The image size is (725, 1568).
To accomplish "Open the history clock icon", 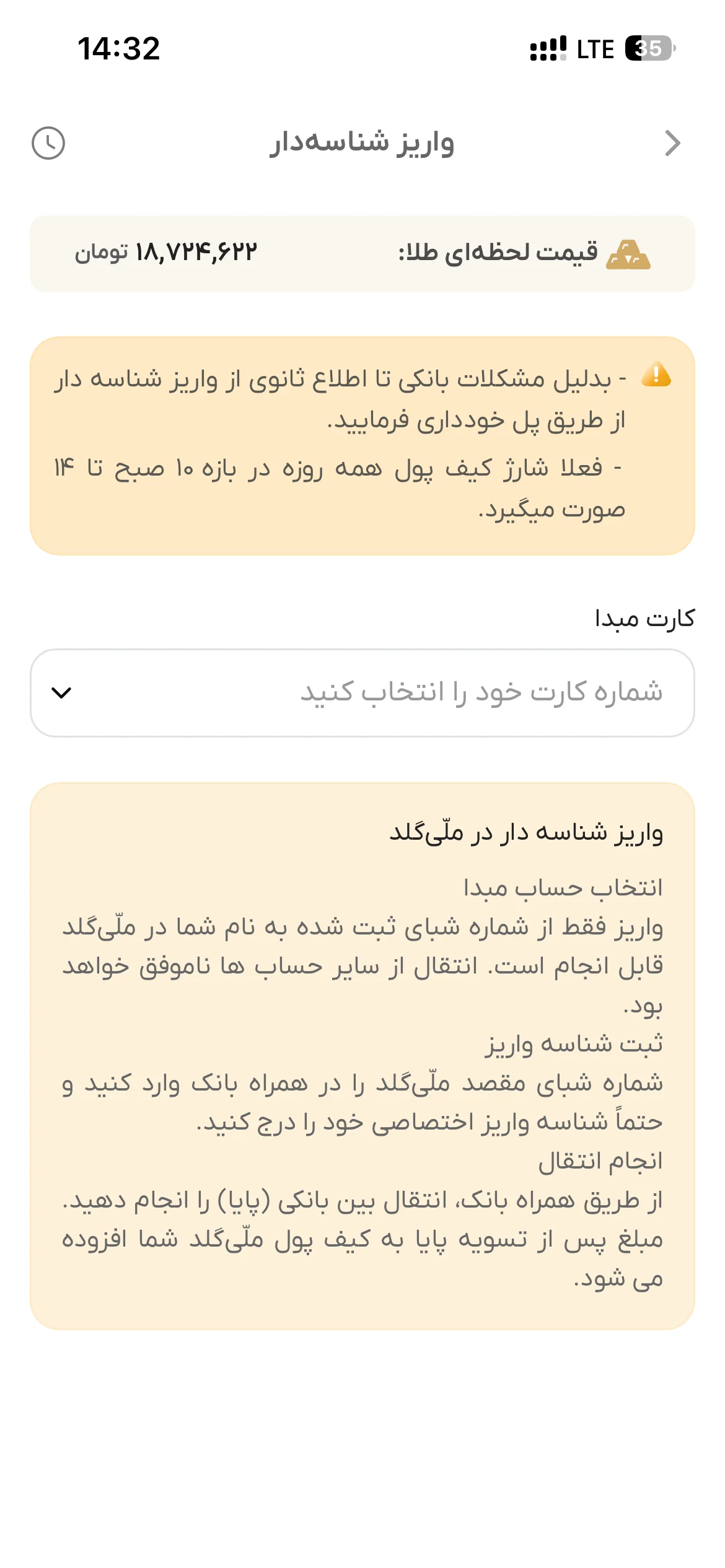I will 48,144.
